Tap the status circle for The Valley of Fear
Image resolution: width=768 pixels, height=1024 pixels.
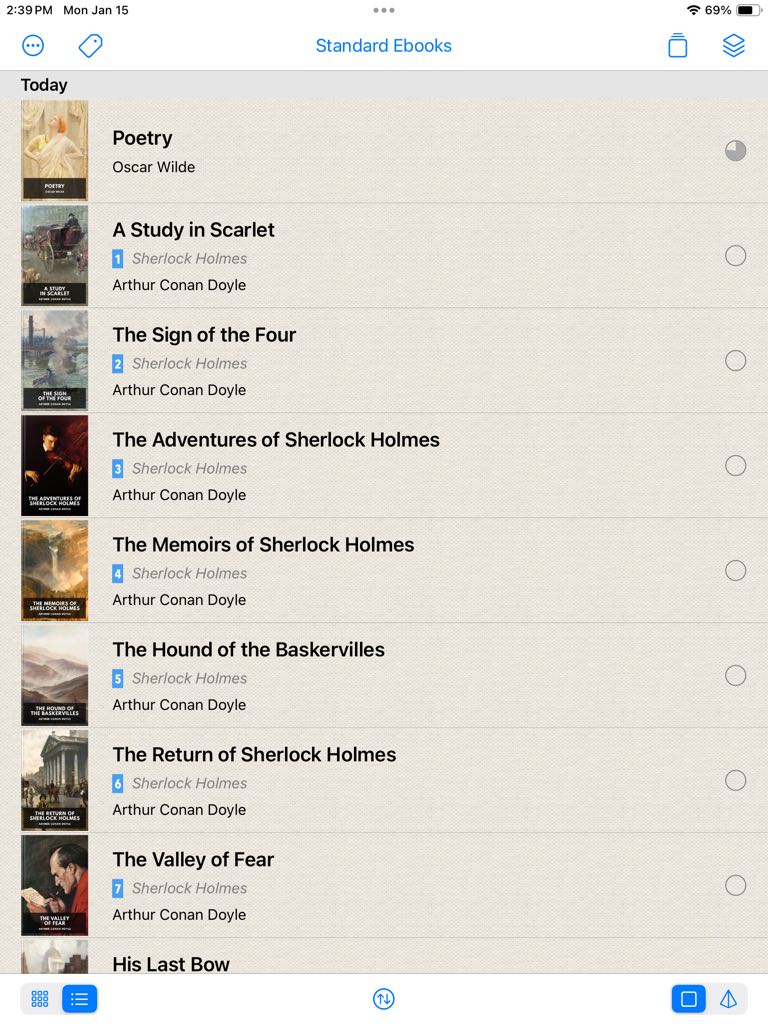pyautogui.click(x=736, y=885)
